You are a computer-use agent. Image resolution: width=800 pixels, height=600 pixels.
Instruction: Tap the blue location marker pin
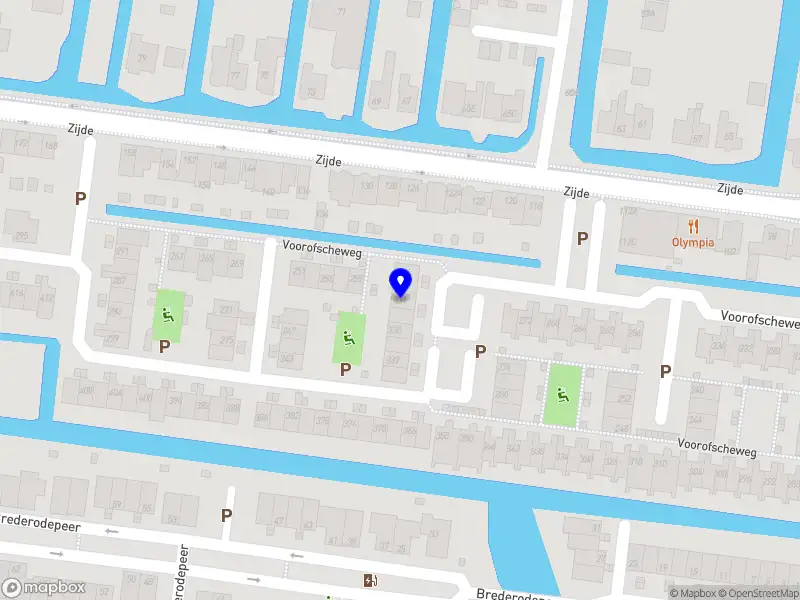(401, 282)
